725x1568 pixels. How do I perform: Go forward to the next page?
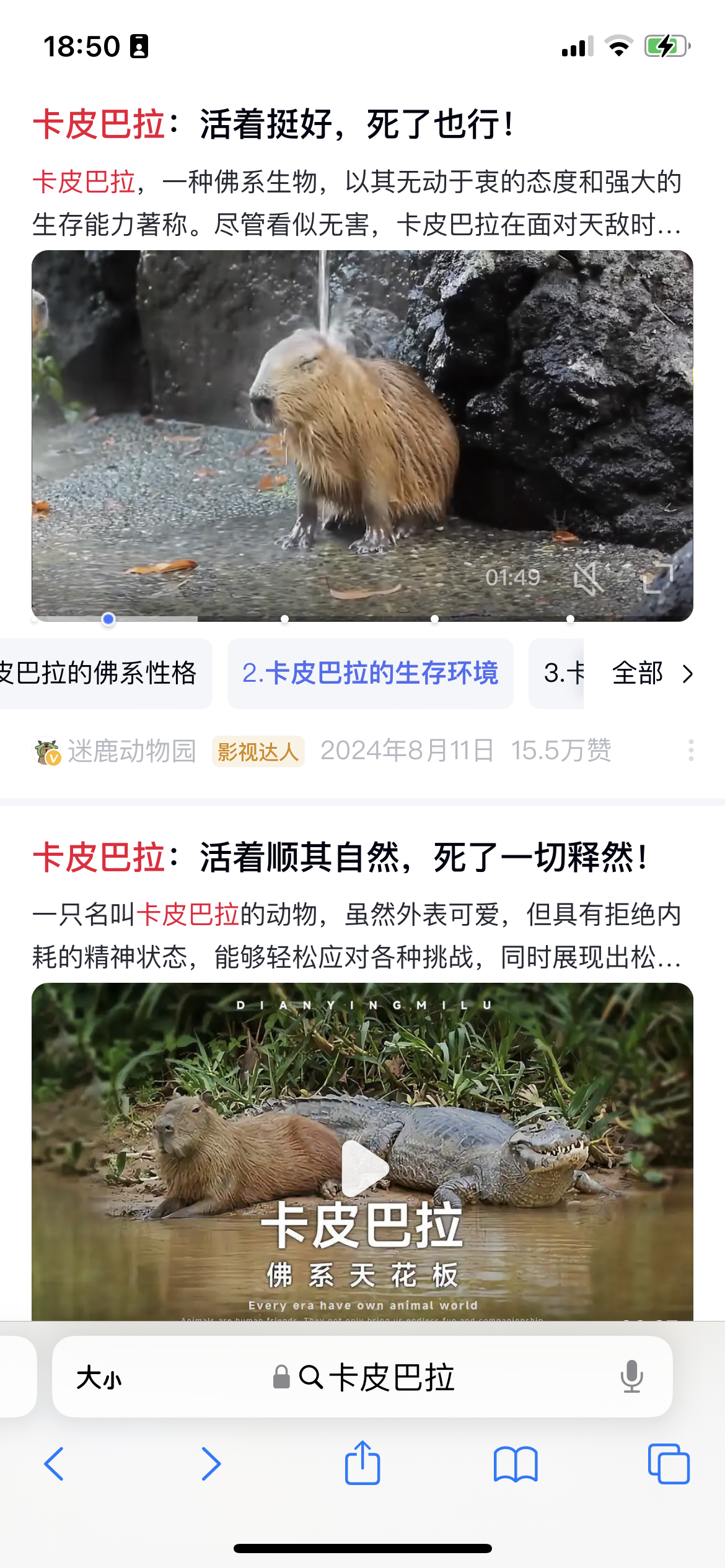click(x=211, y=1464)
